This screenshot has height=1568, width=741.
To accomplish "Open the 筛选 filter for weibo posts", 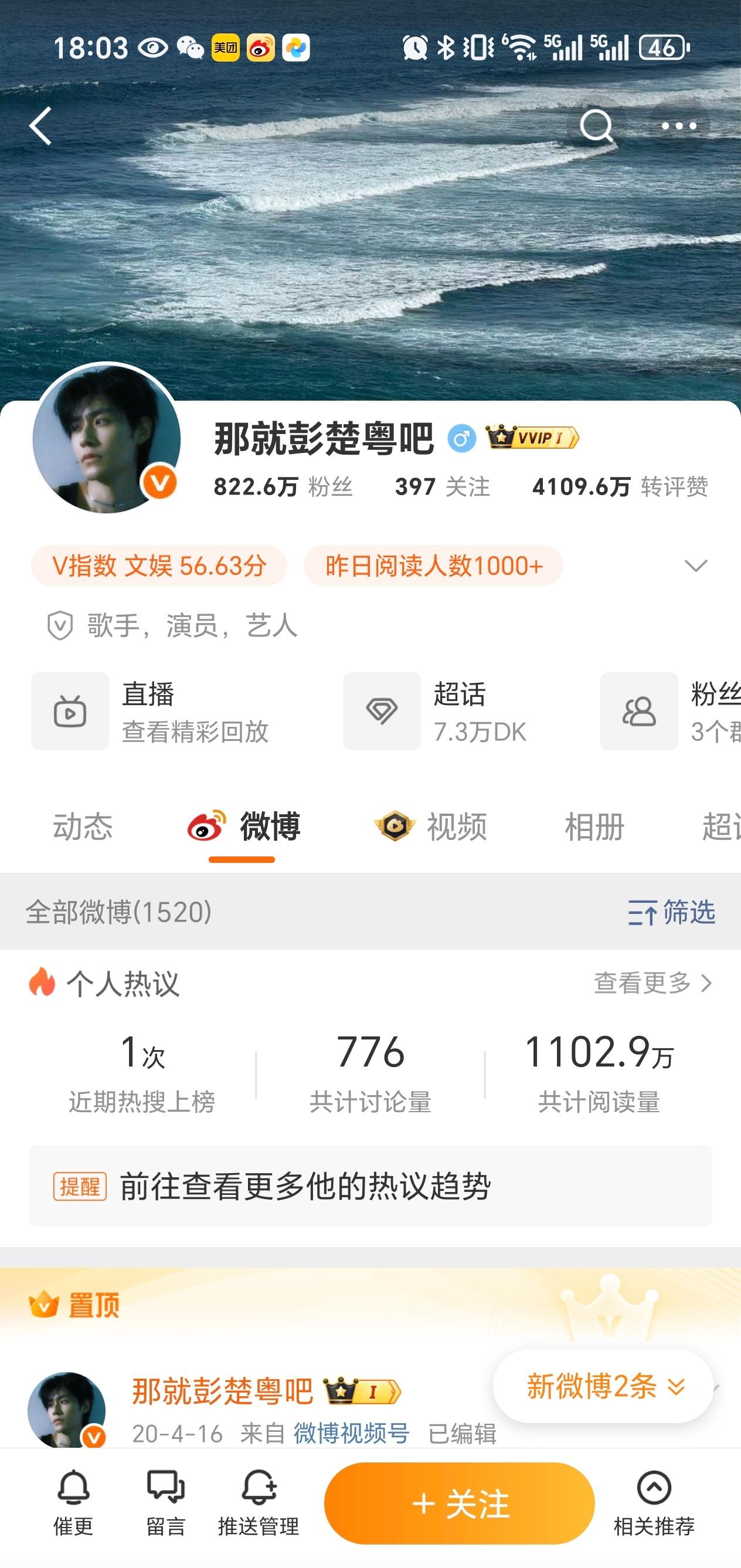I will pos(672,912).
